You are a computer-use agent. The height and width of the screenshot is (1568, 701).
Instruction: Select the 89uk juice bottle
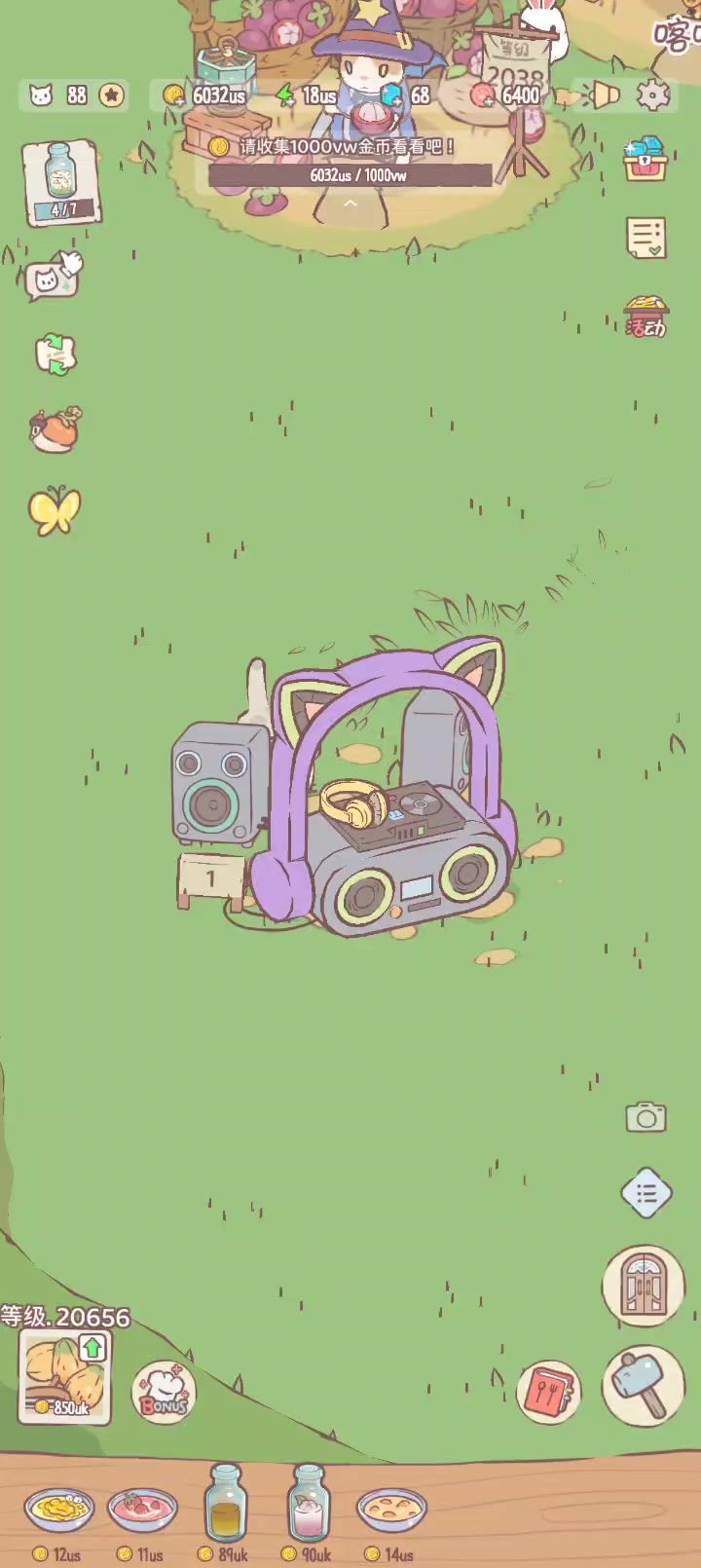pos(225,1505)
